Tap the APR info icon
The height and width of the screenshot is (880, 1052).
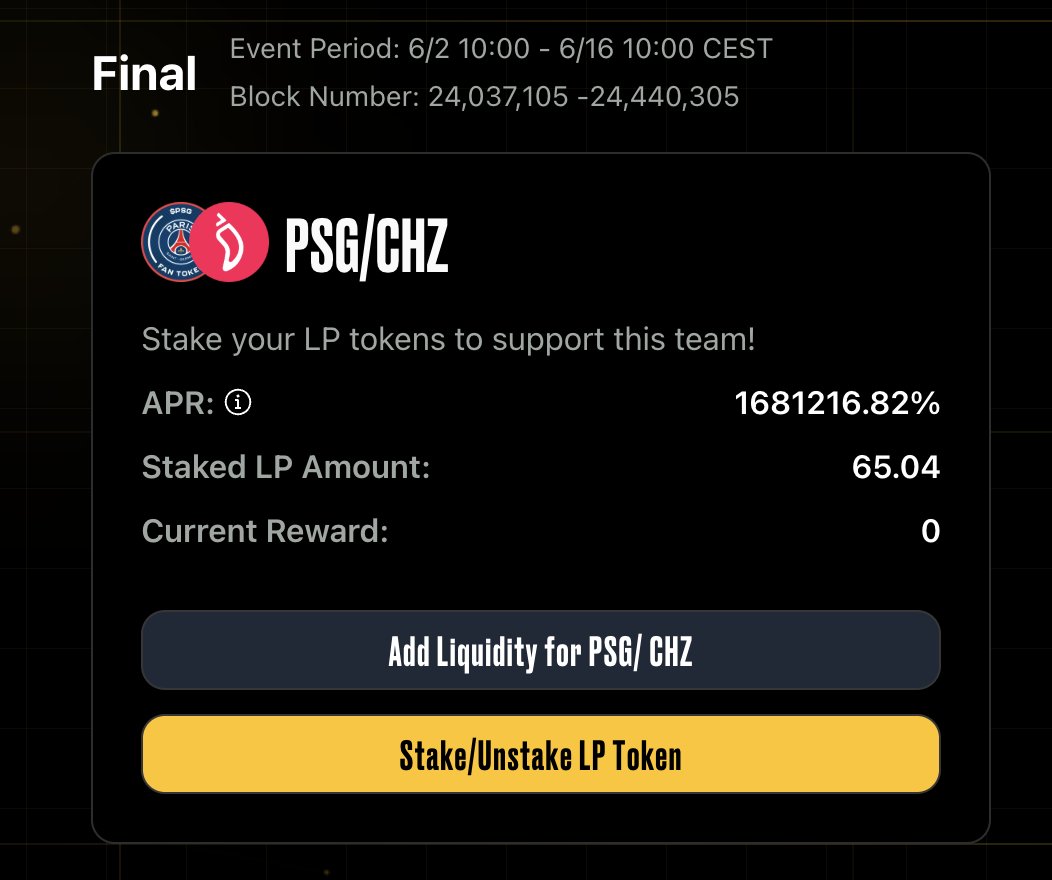tap(238, 403)
